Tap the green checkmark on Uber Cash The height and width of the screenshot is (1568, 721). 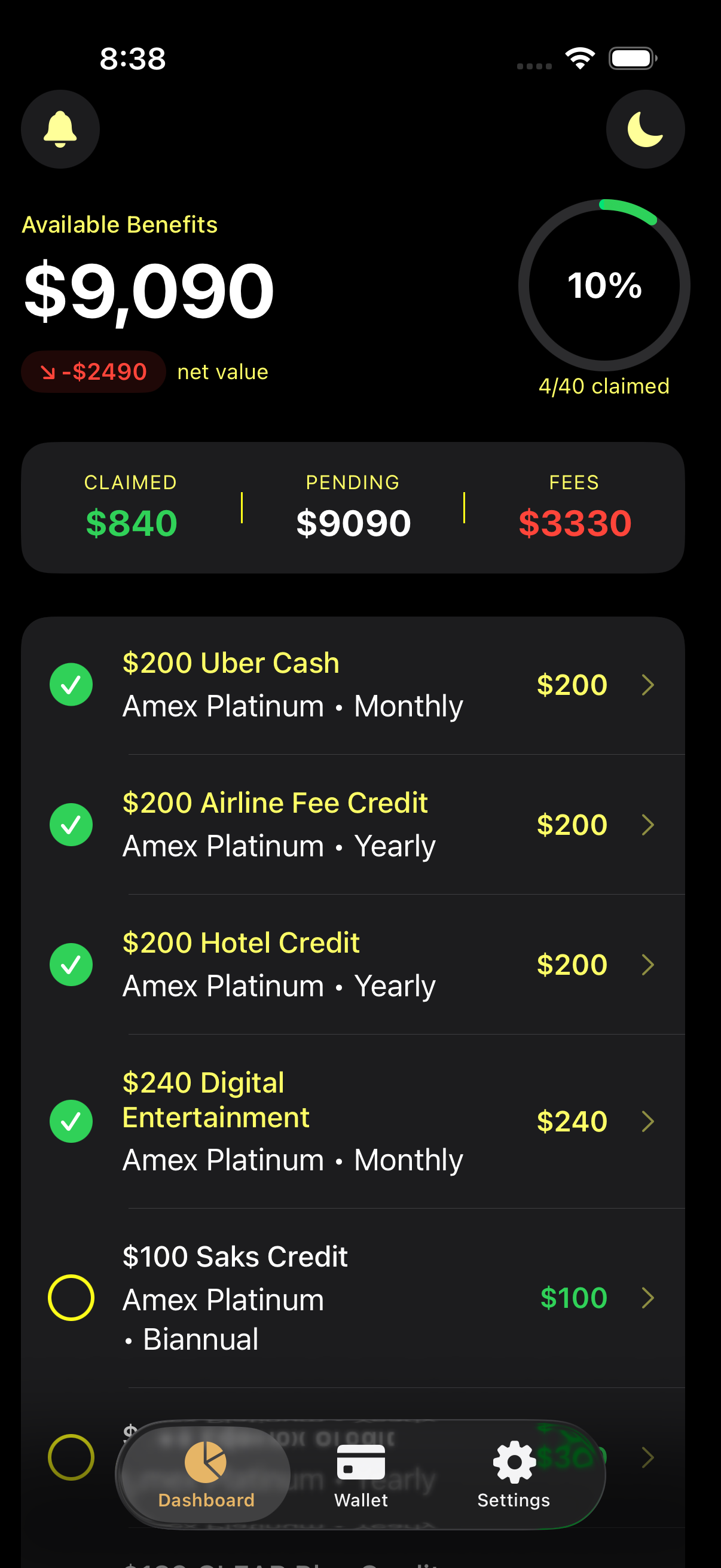click(x=71, y=684)
